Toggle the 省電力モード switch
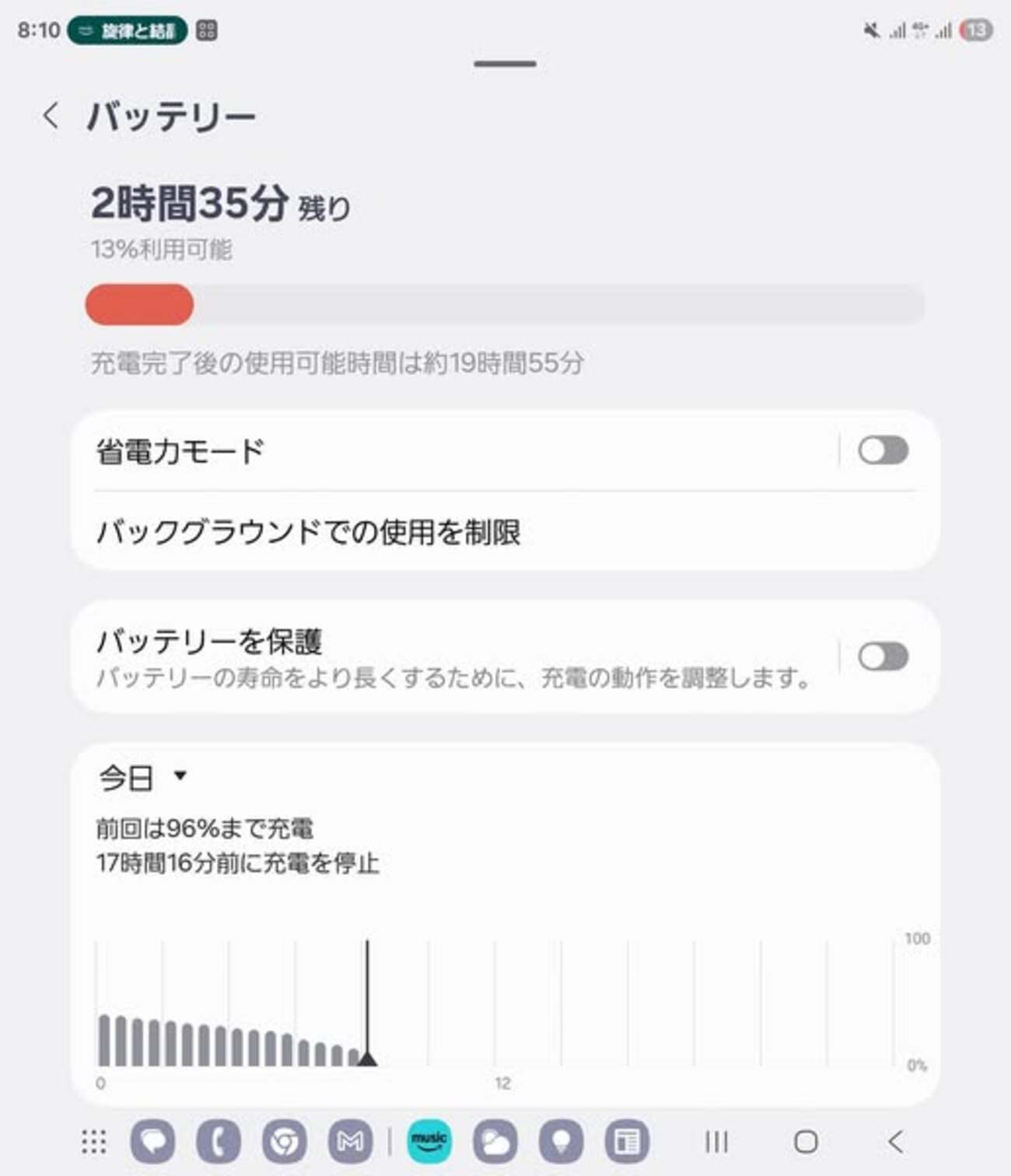 [x=883, y=450]
